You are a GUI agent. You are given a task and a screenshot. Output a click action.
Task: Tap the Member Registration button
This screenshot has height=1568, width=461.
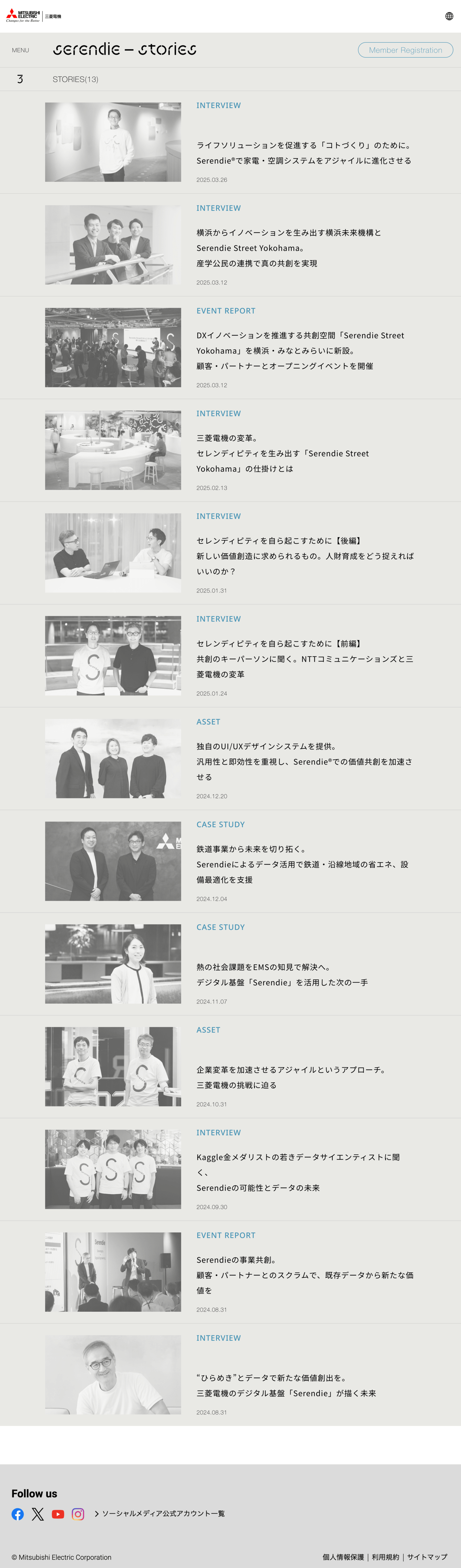pyautogui.click(x=405, y=50)
